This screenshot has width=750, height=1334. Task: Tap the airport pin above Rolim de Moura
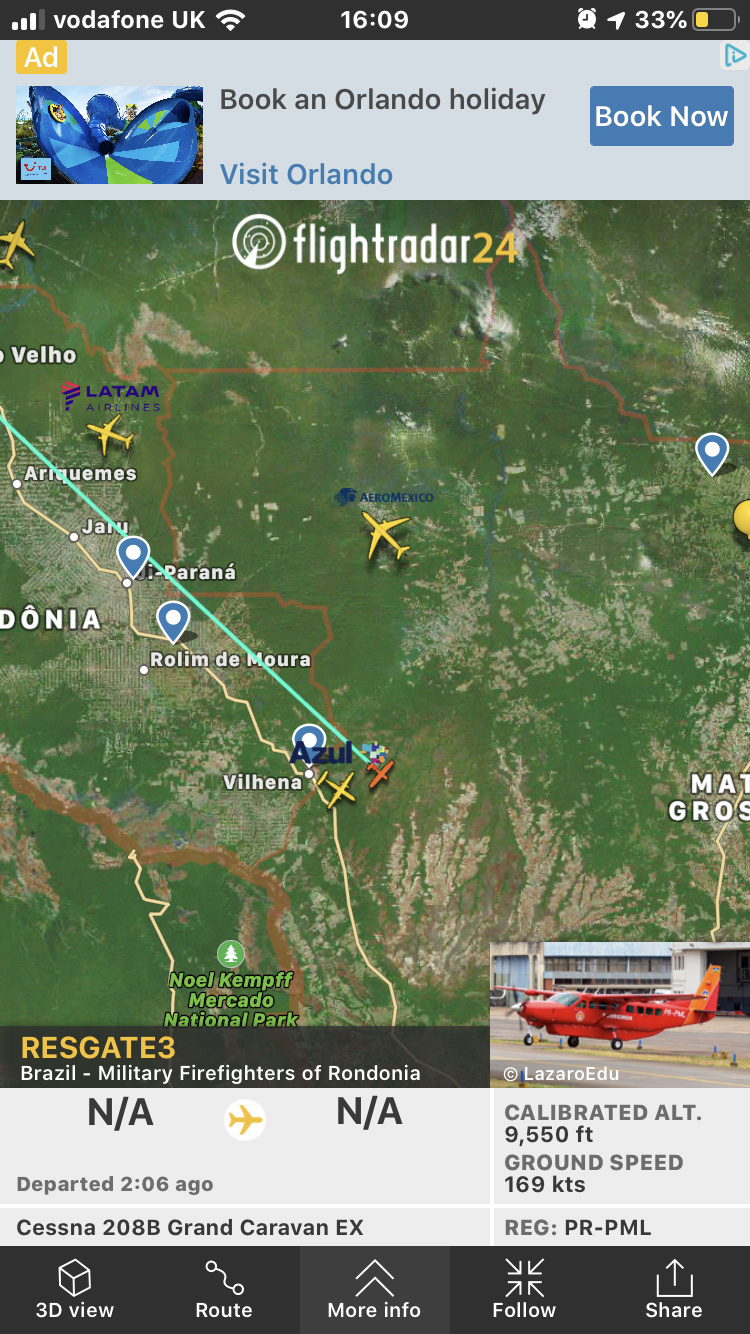pyautogui.click(x=174, y=620)
